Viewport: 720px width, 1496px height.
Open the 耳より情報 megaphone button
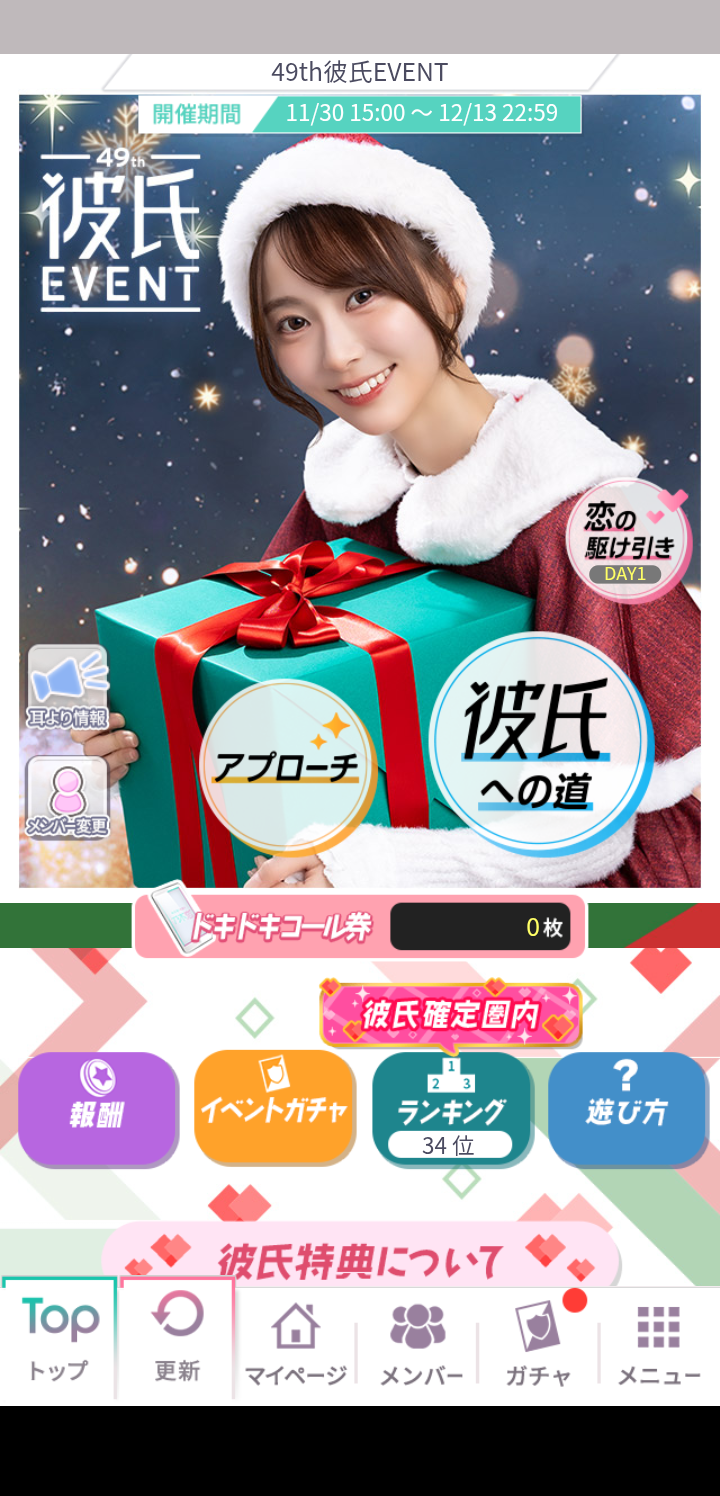pos(67,688)
